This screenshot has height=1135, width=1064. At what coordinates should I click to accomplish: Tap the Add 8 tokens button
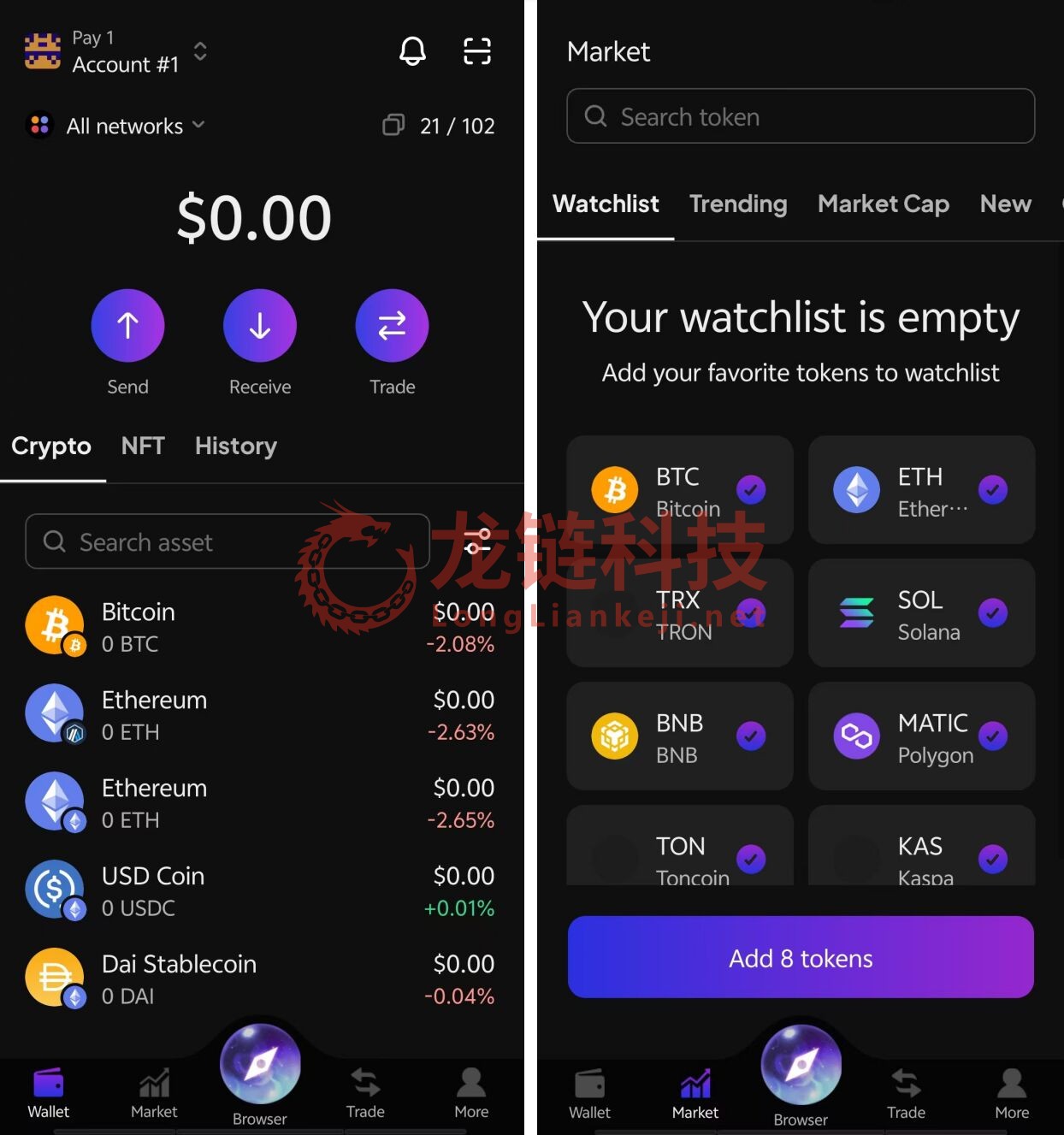(x=801, y=957)
